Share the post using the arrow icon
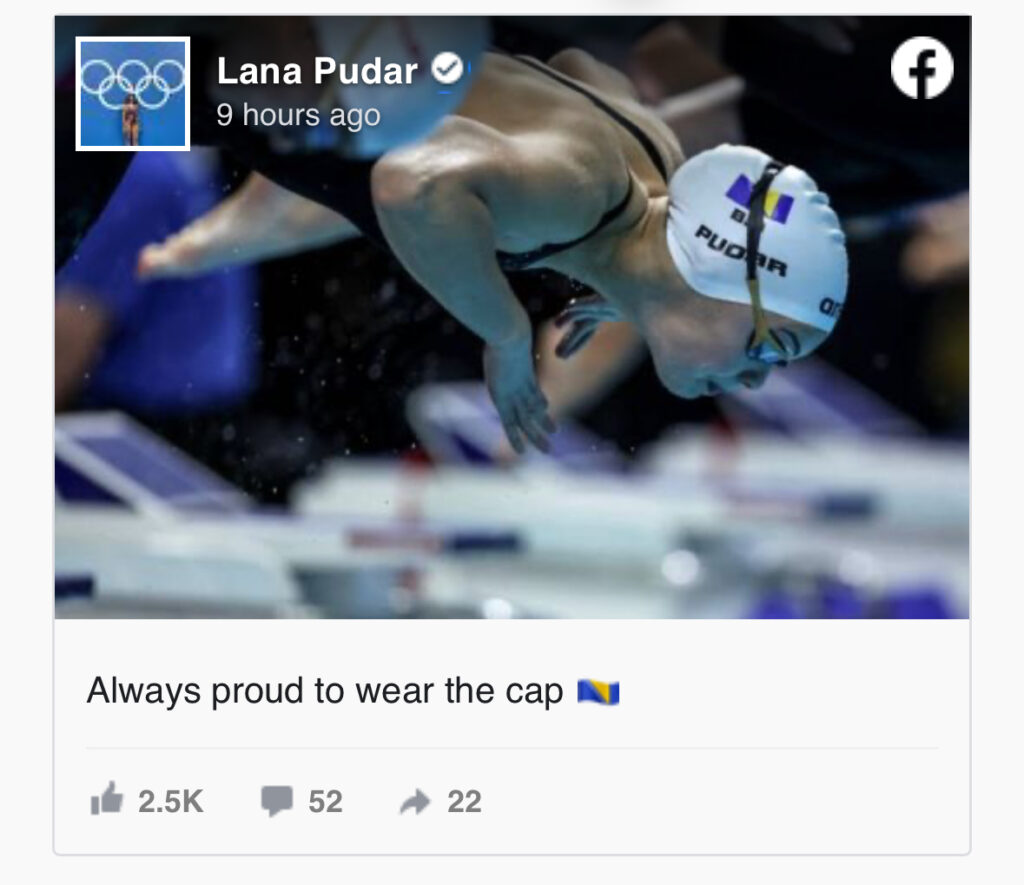 pos(414,801)
